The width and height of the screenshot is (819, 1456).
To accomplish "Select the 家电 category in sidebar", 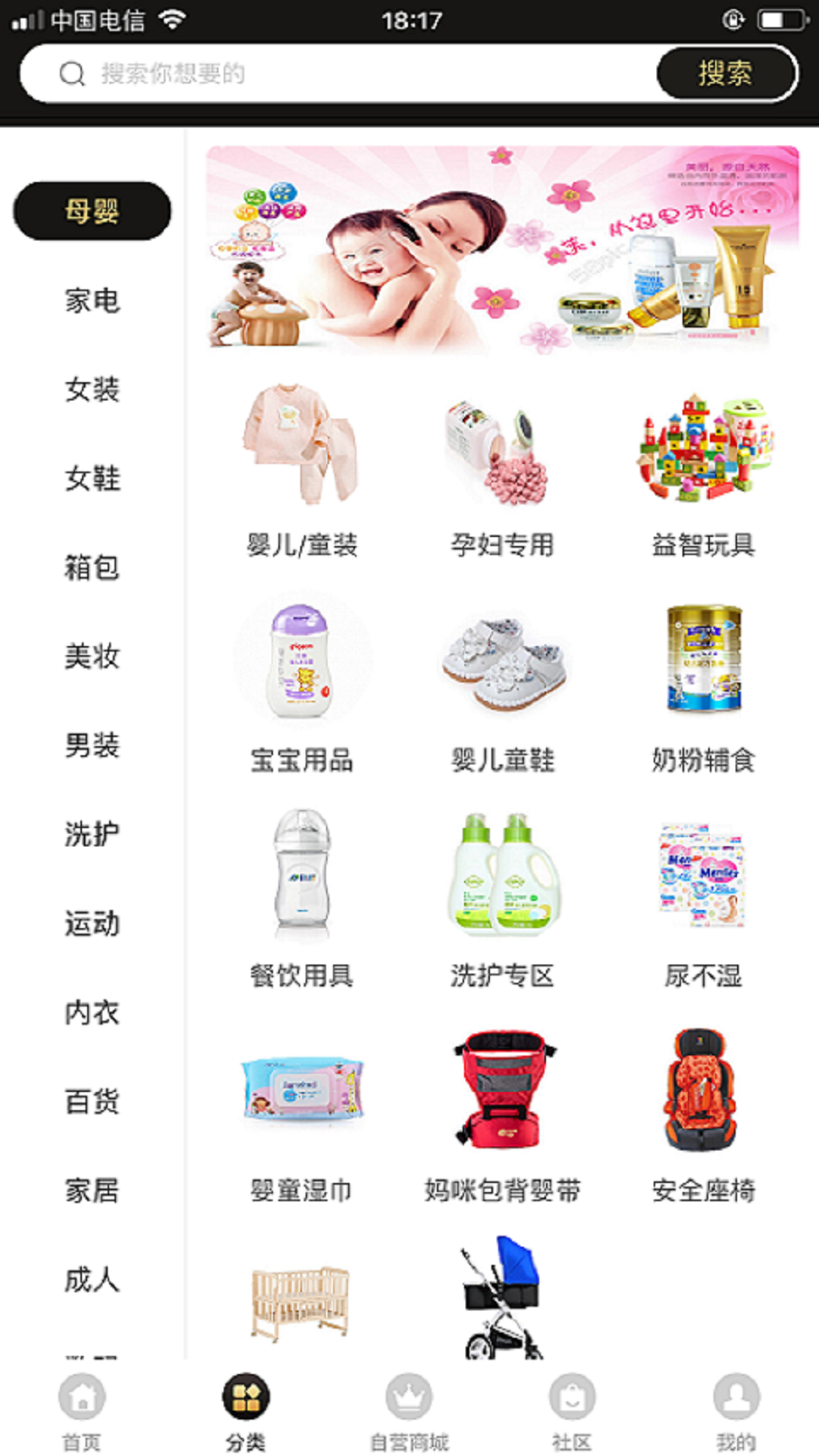I will click(x=92, y=300).
